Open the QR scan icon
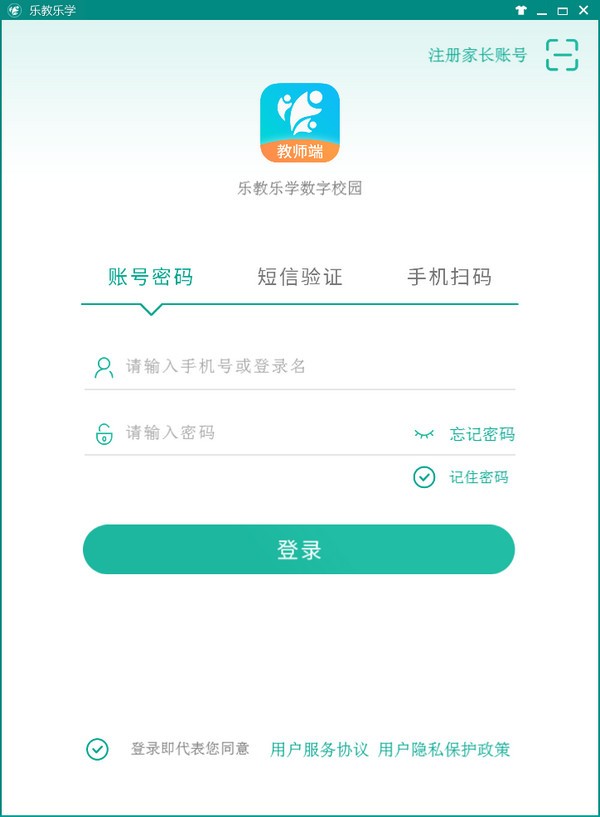Image resolution: width=600 pixels, height=817 pixels. (562, 55)
